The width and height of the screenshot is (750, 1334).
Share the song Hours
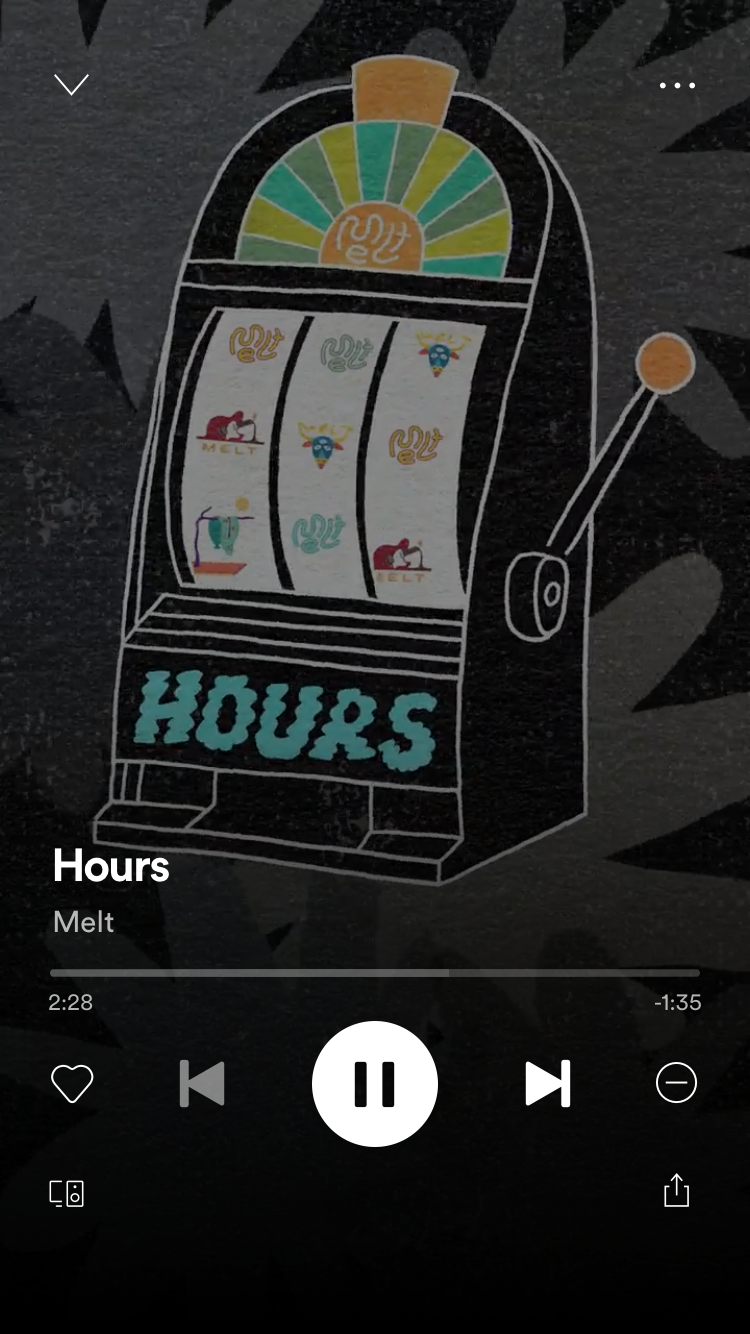[677, 1191]
